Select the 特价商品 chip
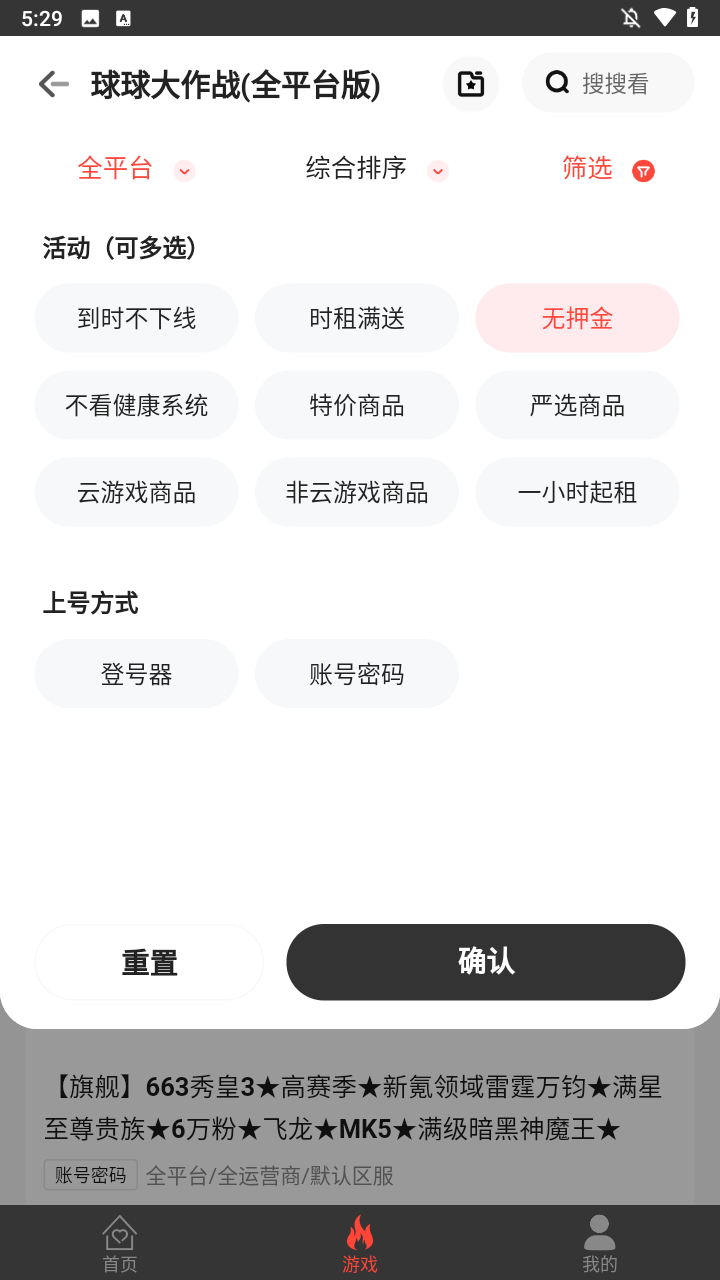This screenshot has width=720, height=1280. [357, 406]
